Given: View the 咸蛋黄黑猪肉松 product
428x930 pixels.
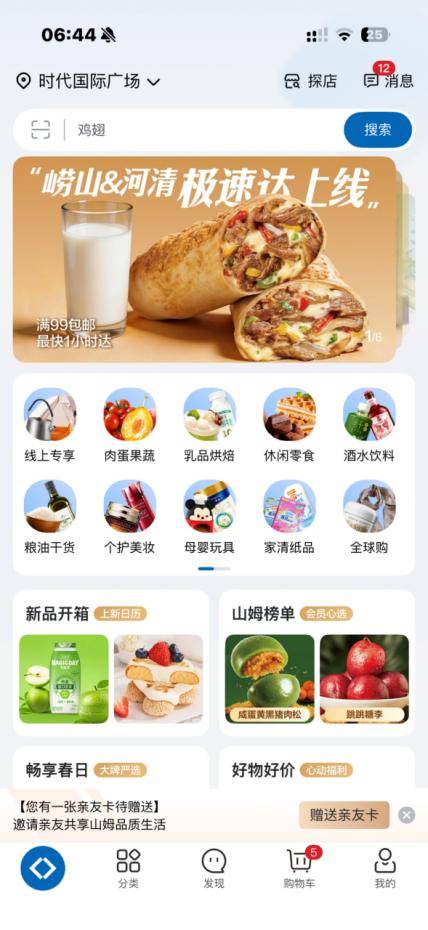Looking at the screenshot, I should click(x=270, y=679).
